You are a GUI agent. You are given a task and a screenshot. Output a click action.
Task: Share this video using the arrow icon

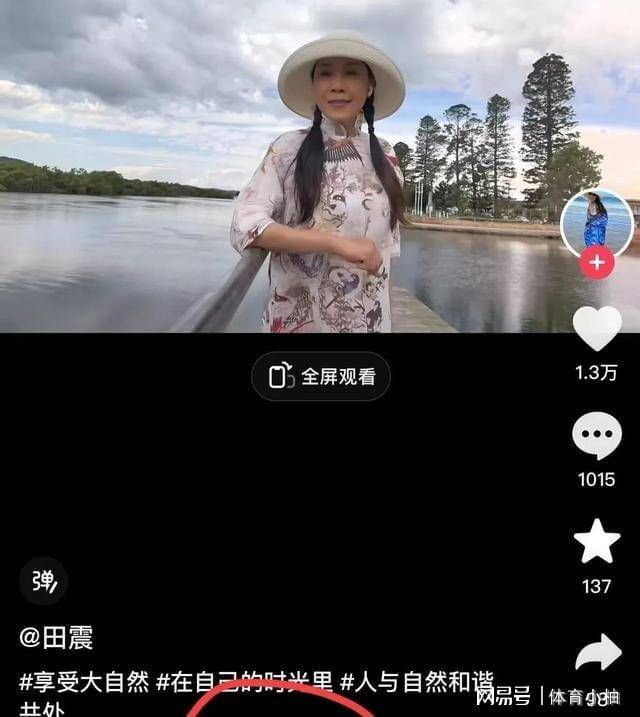pyautogui.click(x=598, y=653)
